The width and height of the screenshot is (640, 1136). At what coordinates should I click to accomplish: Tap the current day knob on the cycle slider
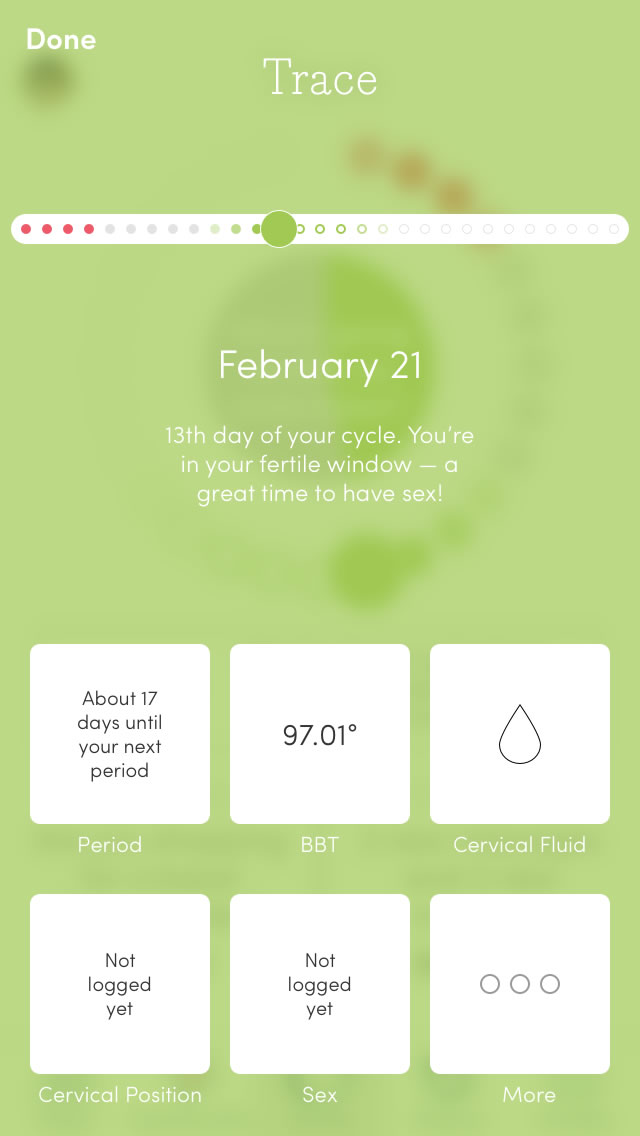tap(279, 229)
